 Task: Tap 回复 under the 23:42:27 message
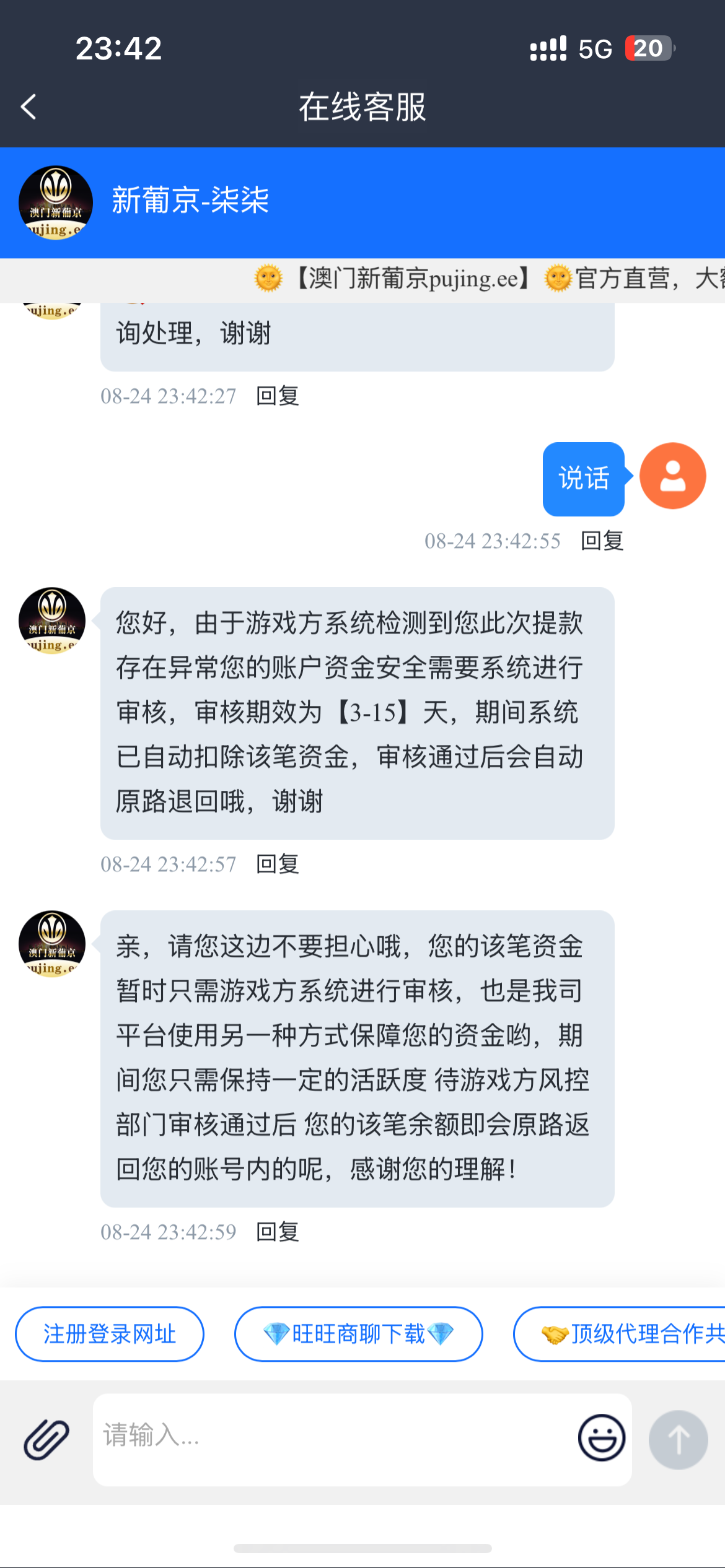pos(278,396)
